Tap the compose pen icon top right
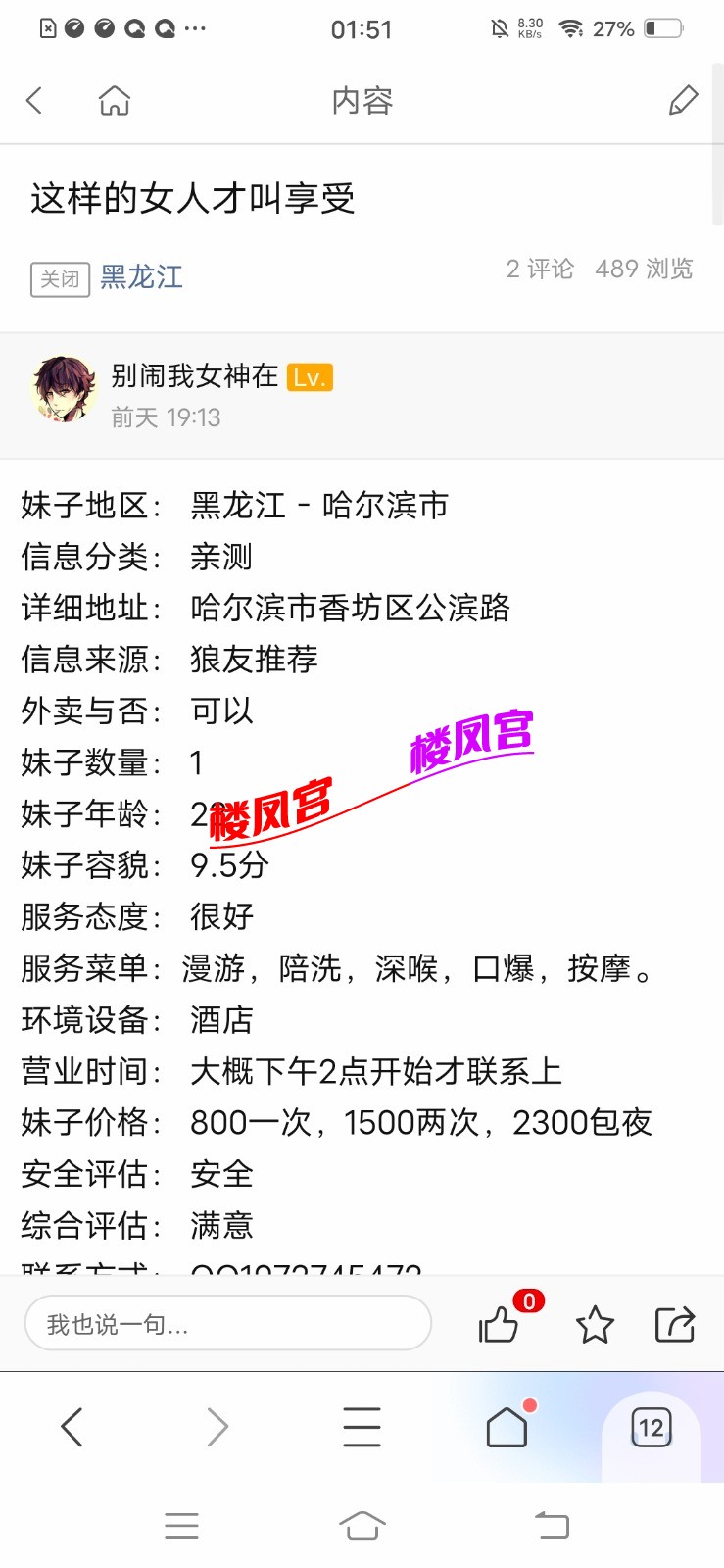The width and height of the screenshot is (724, 1568). click(x=683, y=99)
